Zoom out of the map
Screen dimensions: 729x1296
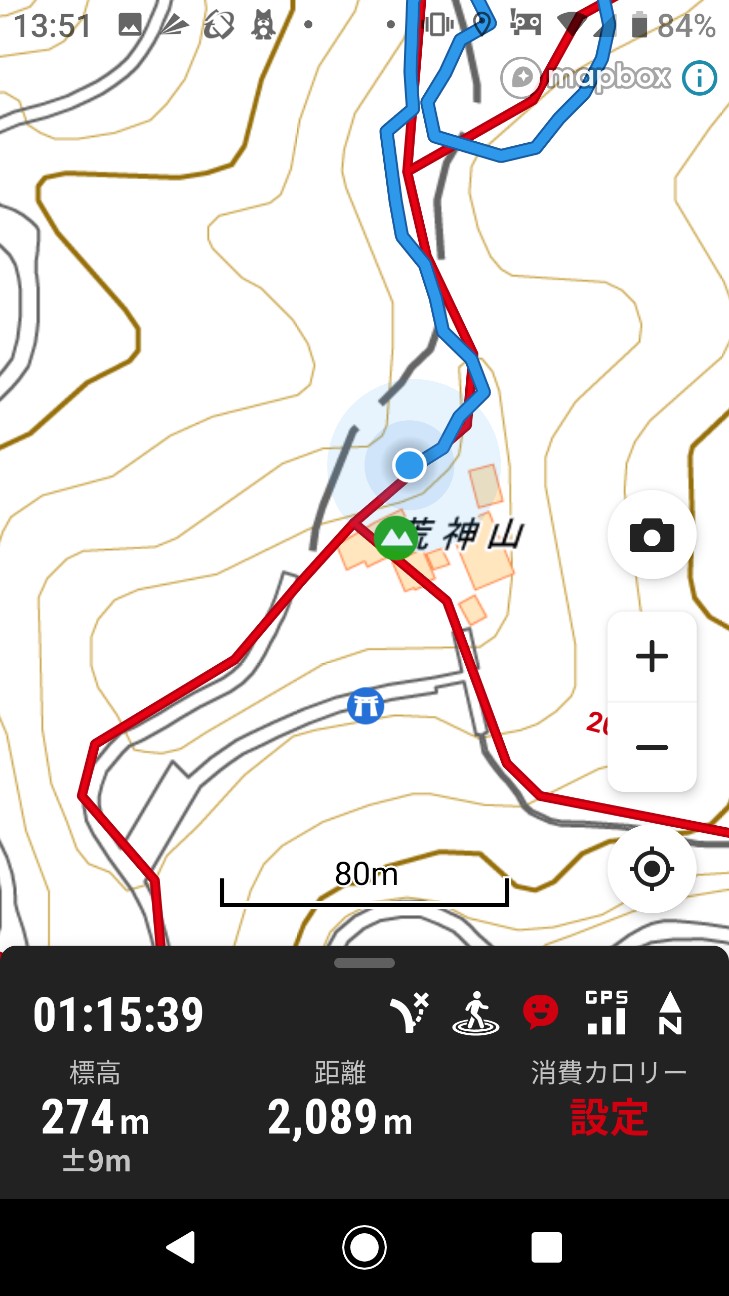pos(652,747)
